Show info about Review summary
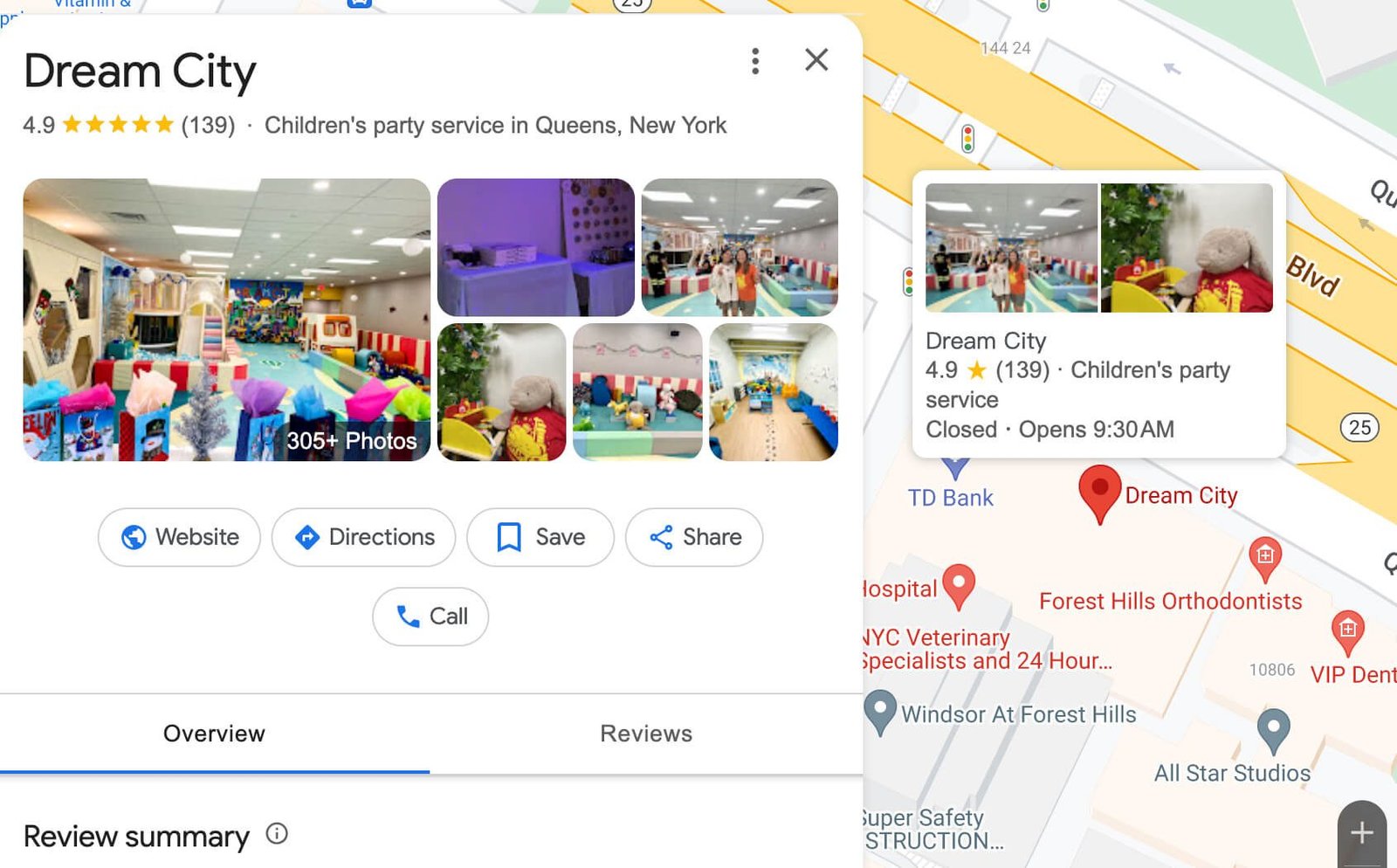Screen dimensions: 1397x868 pyautogui.click(x=277, y=834)
